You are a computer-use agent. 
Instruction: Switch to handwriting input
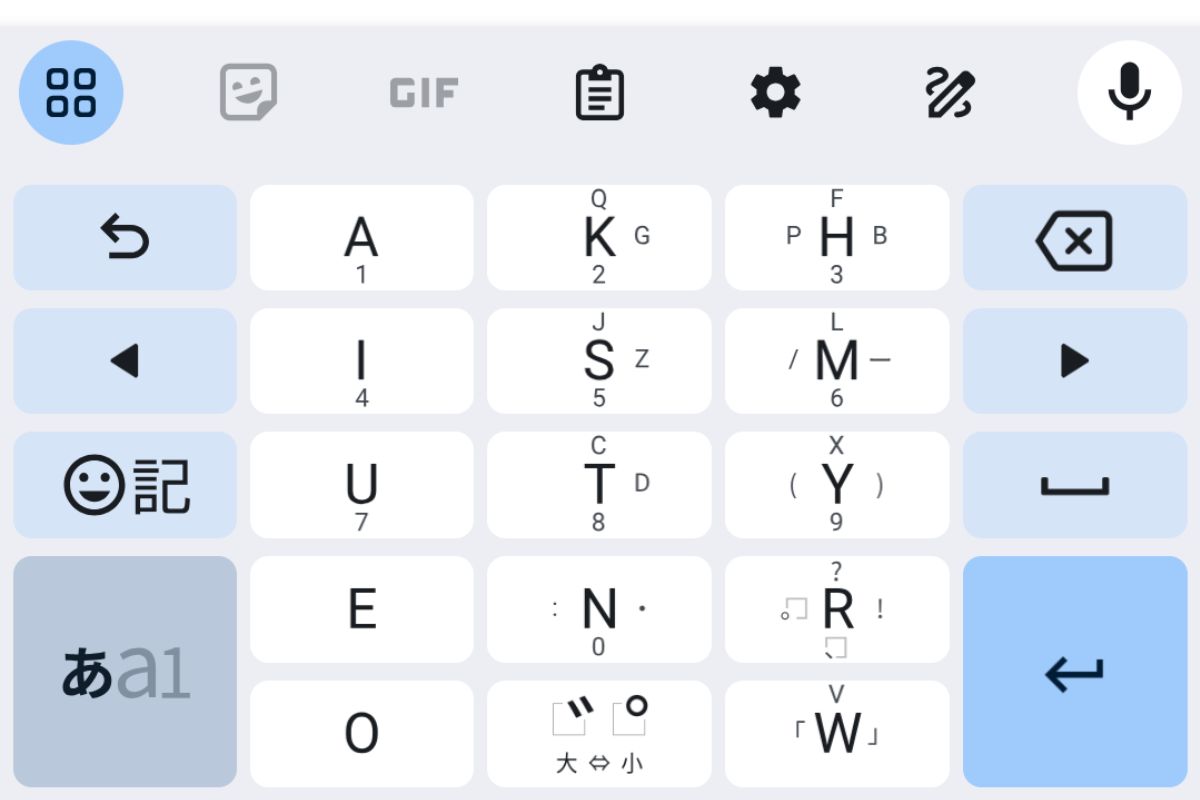[951, 93]
